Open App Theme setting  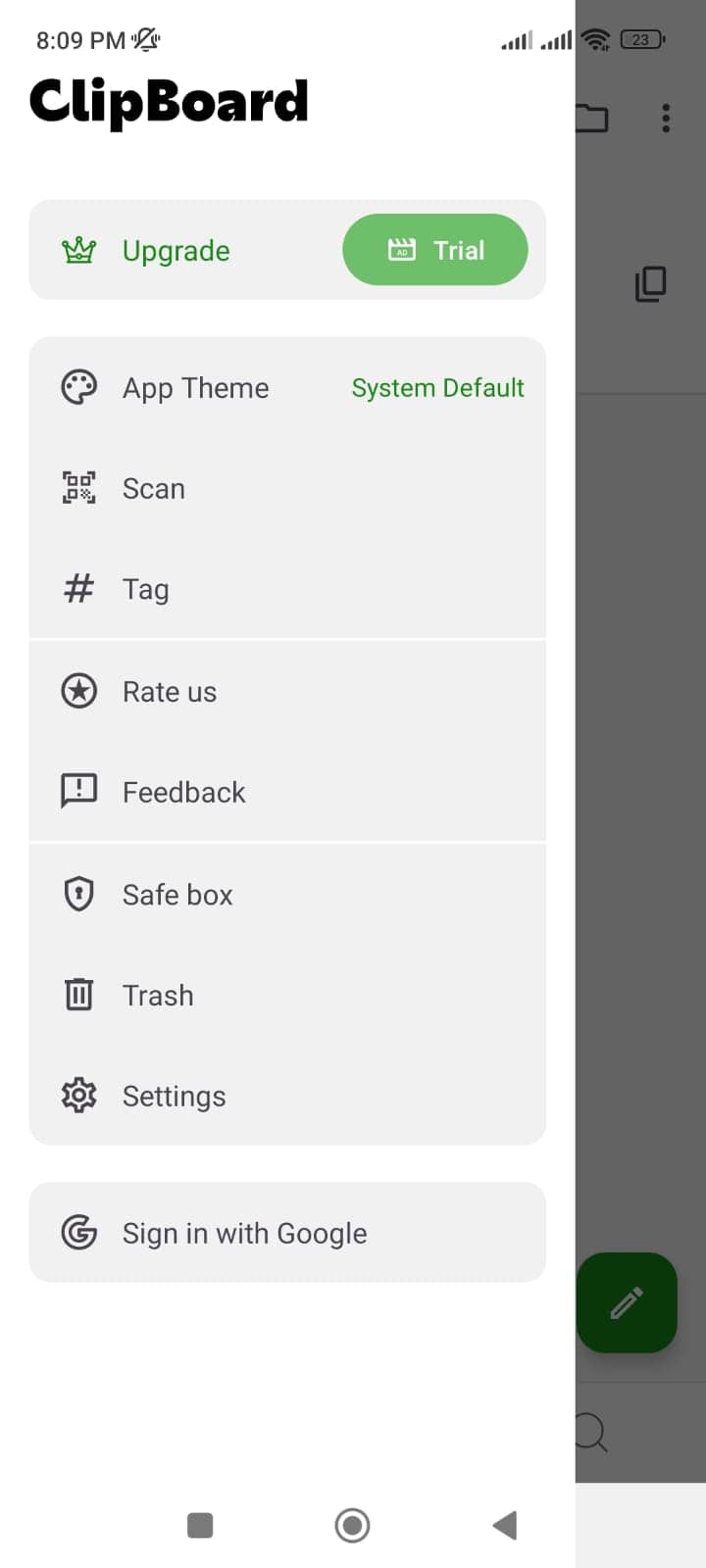[287, 388]
